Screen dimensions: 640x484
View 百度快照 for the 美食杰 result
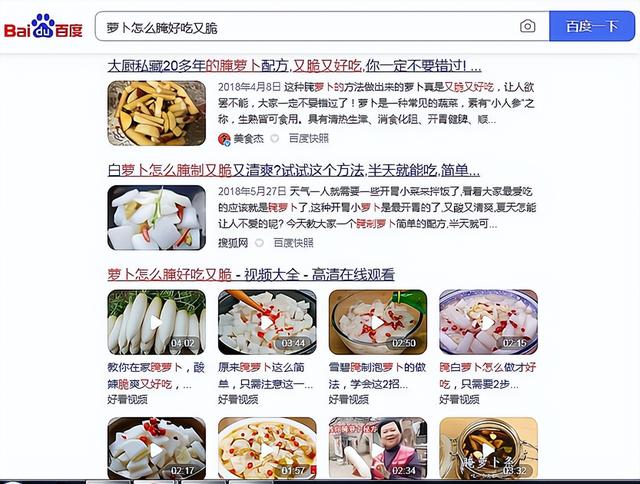(307, 139)
